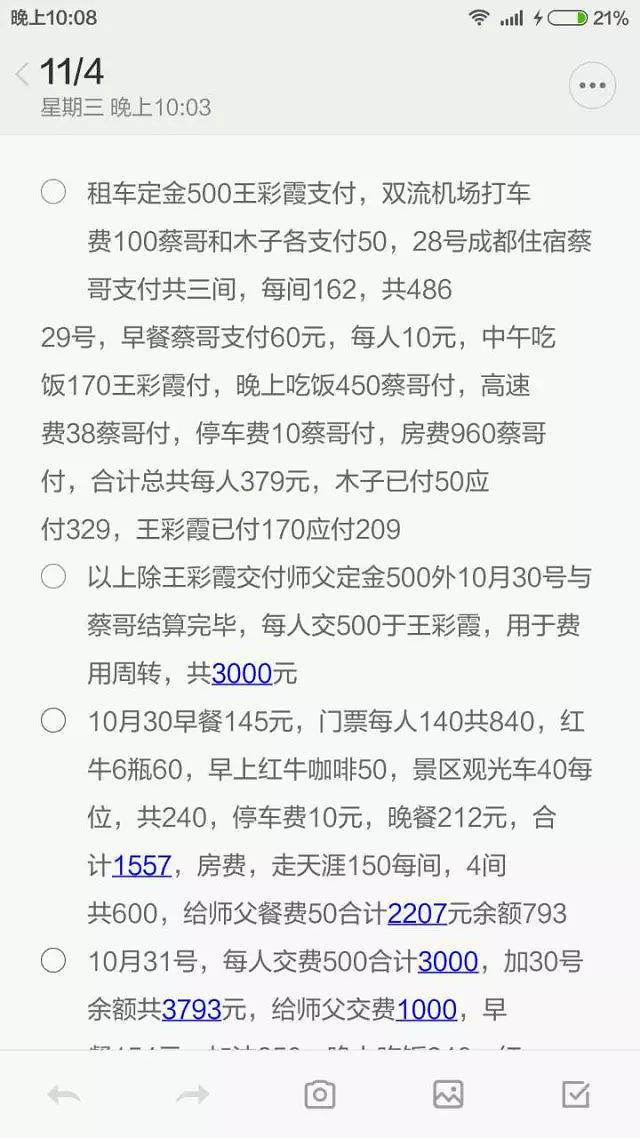Check the item starting with 租车定金500

pyautogui.click(x=54, y=193)
